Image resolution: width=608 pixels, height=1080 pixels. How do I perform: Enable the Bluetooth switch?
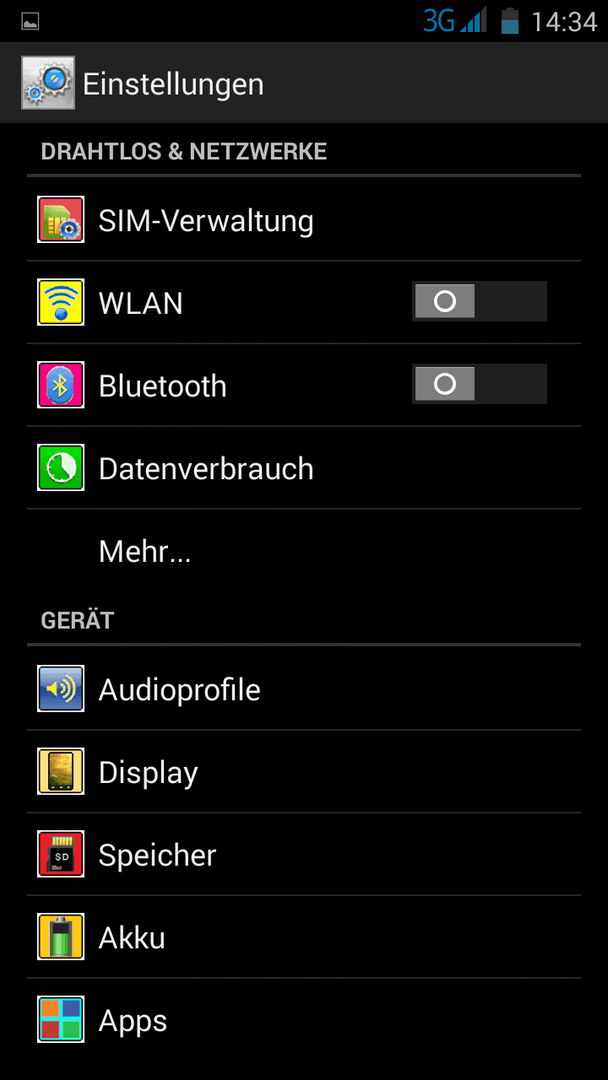[x=479, y=384]
